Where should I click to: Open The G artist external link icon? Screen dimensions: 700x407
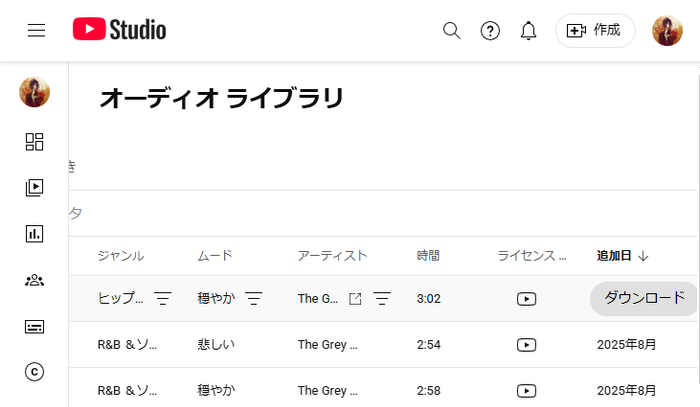355,298
